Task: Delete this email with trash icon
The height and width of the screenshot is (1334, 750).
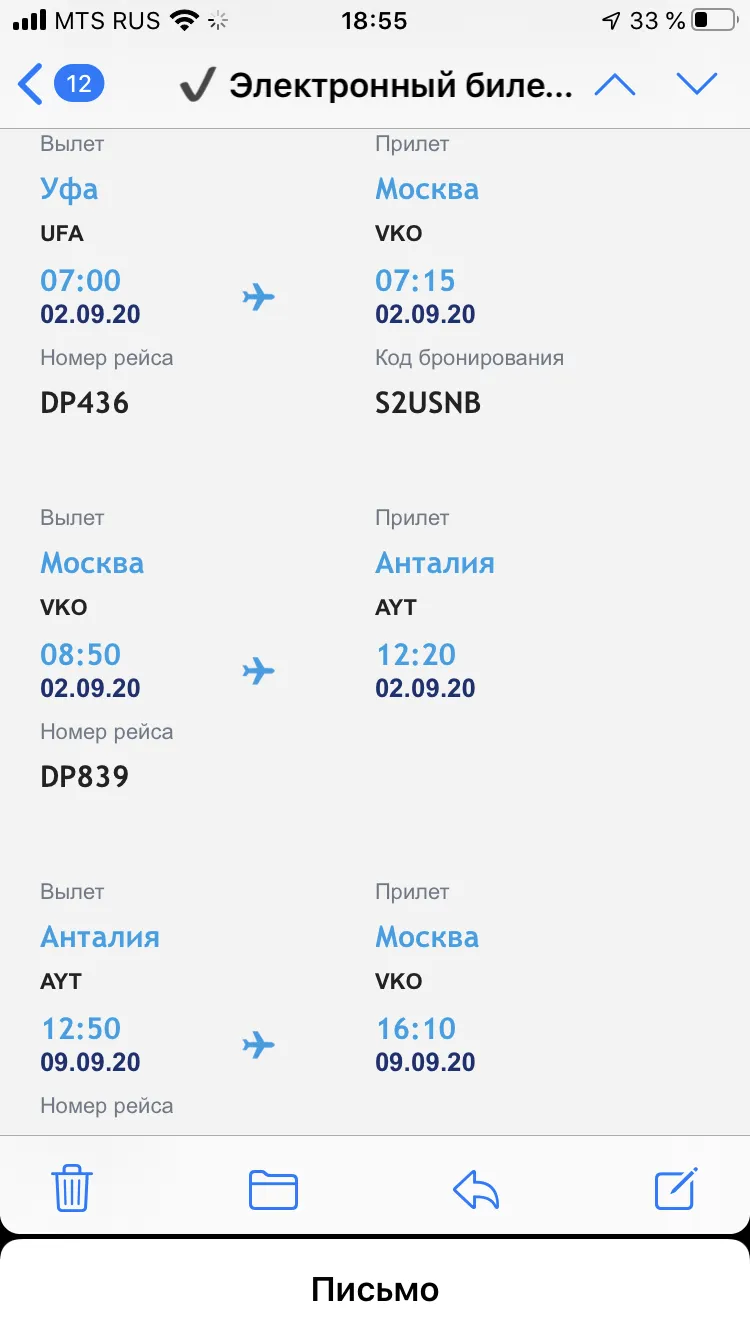Action: click(72, 1189)
